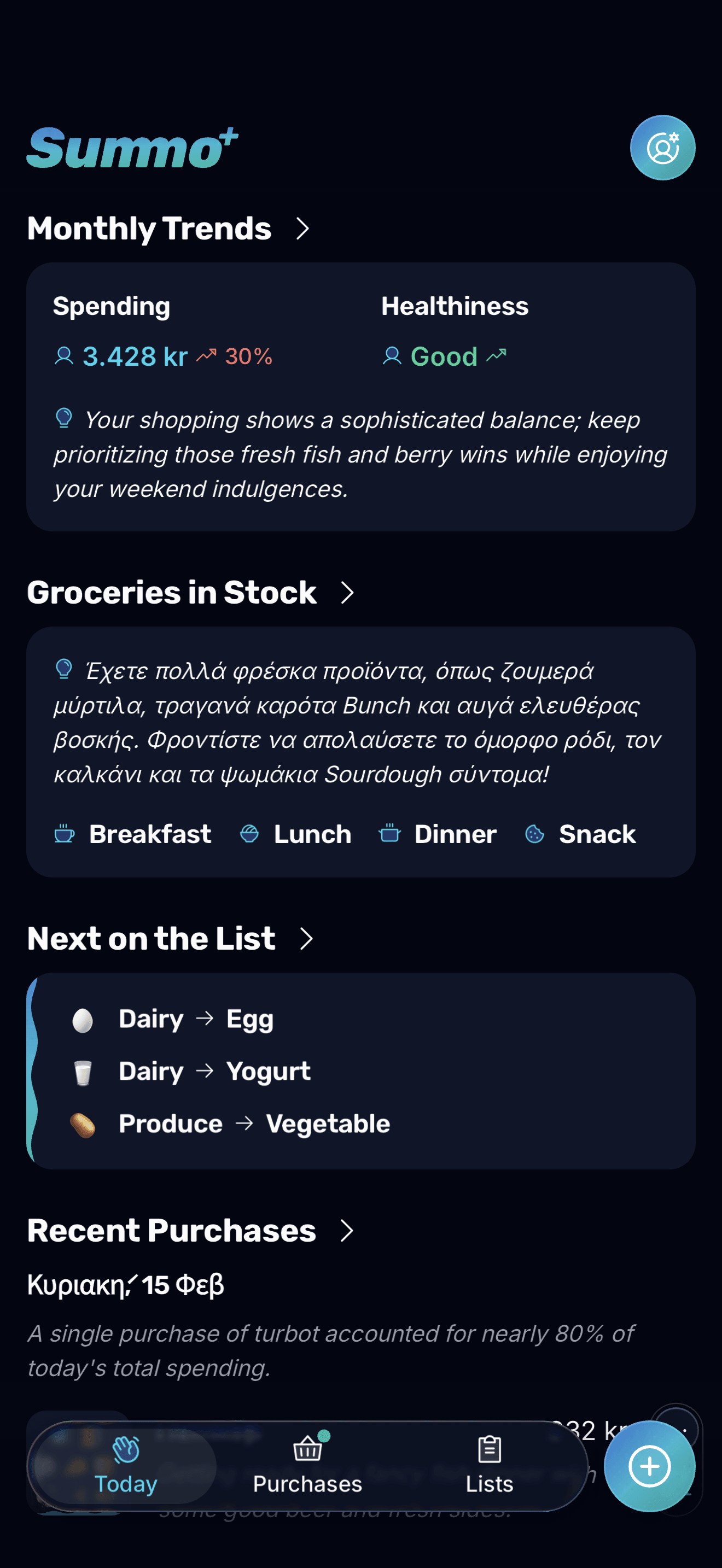Image resolution: width=722 pixels, height=1568 pixels.
Task: Select Snack meal suggestions
Action: click(581, 834)
